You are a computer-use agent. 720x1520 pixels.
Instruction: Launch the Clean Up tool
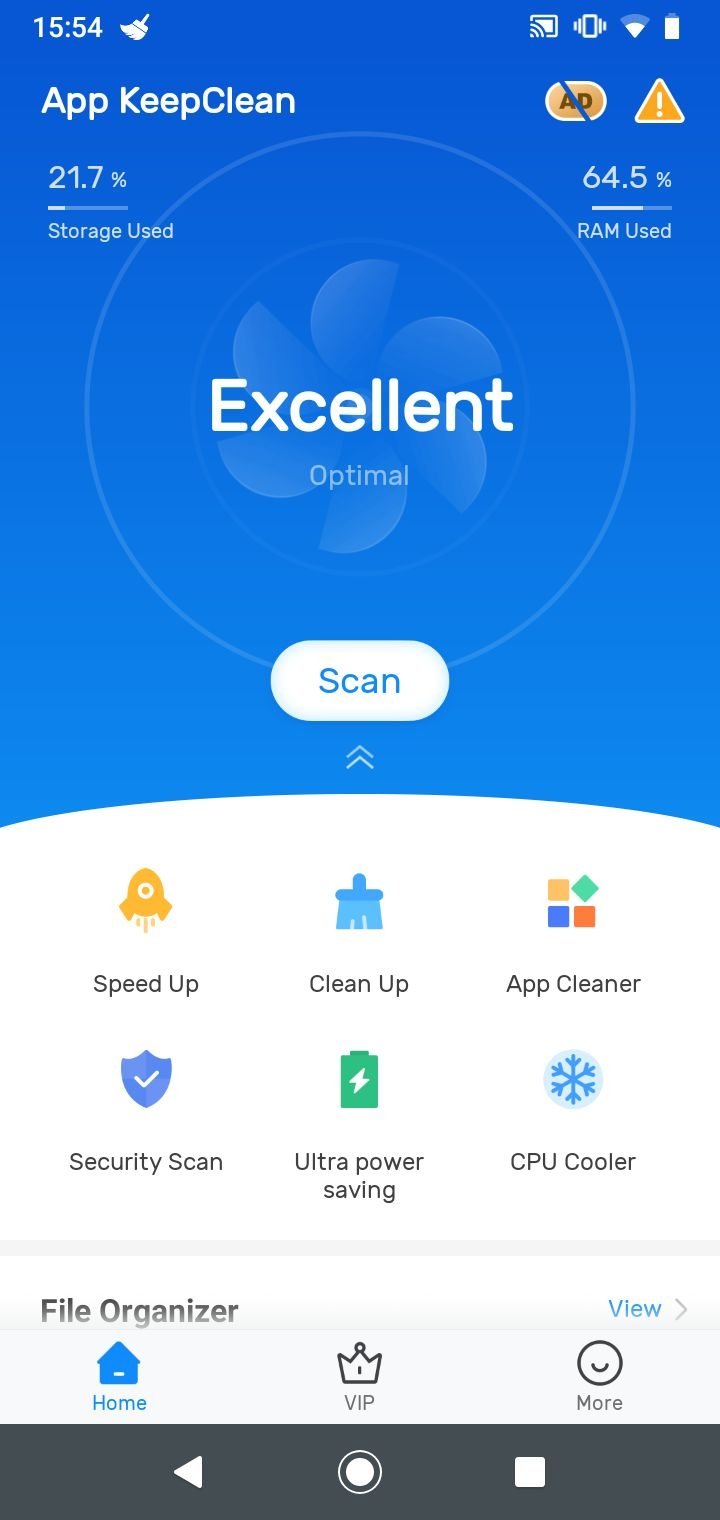click(x=359, y=932)
